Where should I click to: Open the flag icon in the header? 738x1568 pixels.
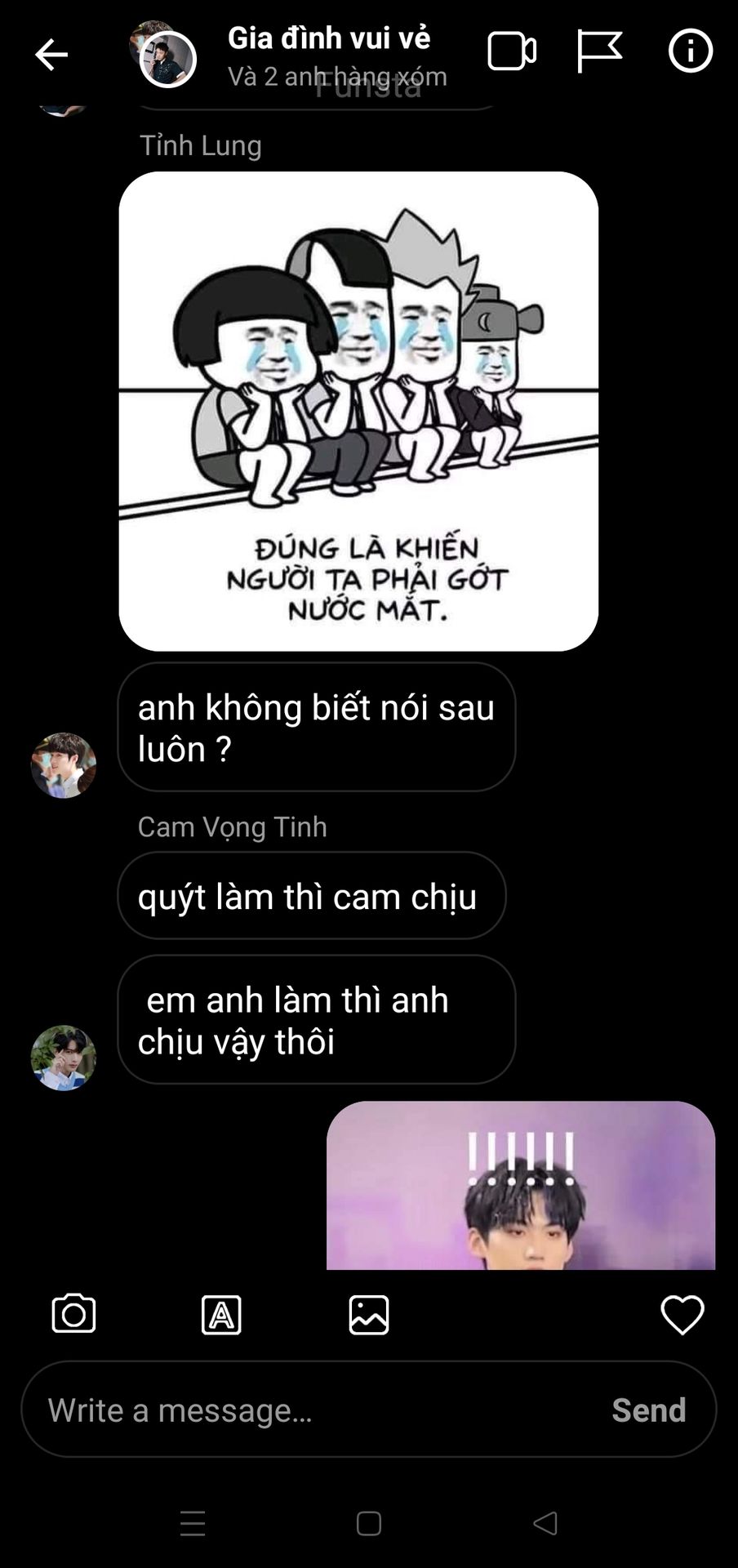click(599, 51)
